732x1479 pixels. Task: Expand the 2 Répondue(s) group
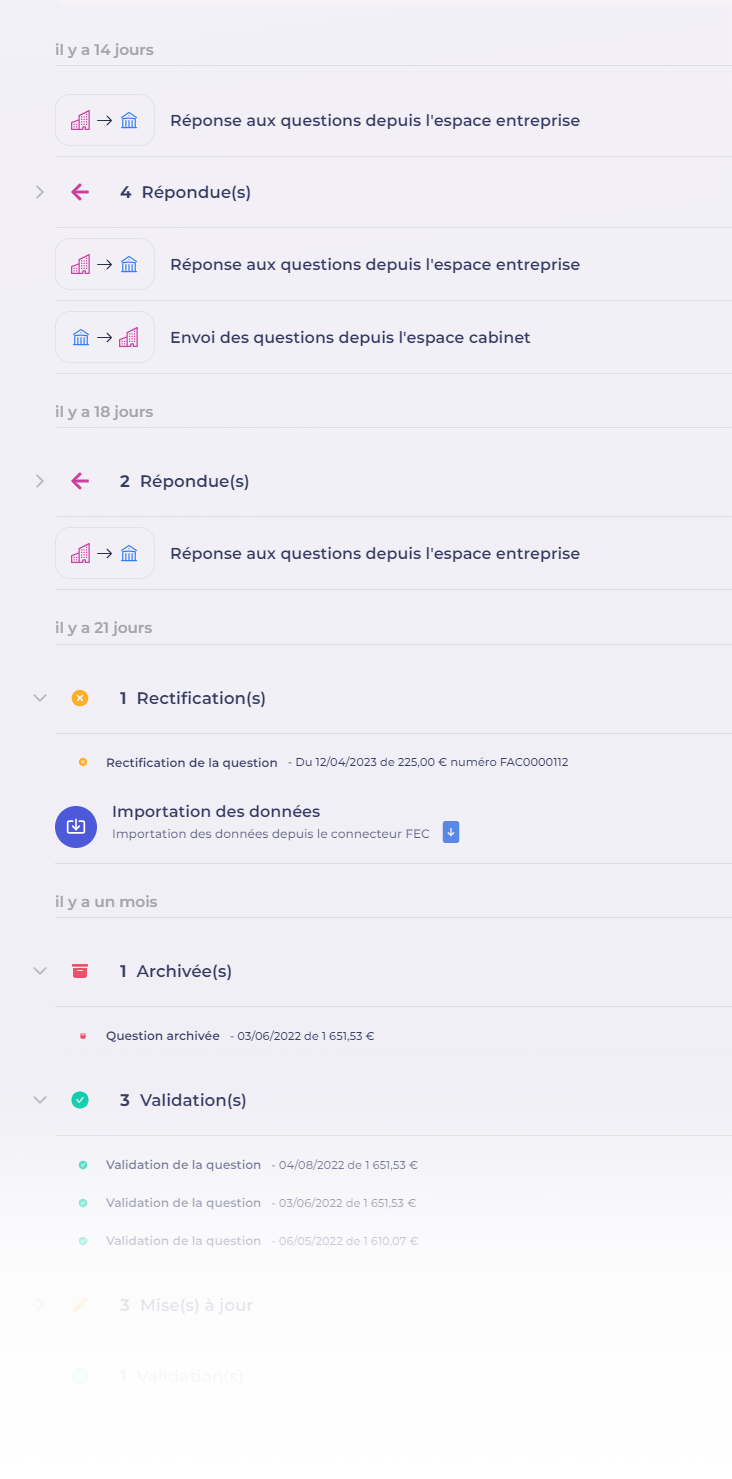[x=40, y=481]
